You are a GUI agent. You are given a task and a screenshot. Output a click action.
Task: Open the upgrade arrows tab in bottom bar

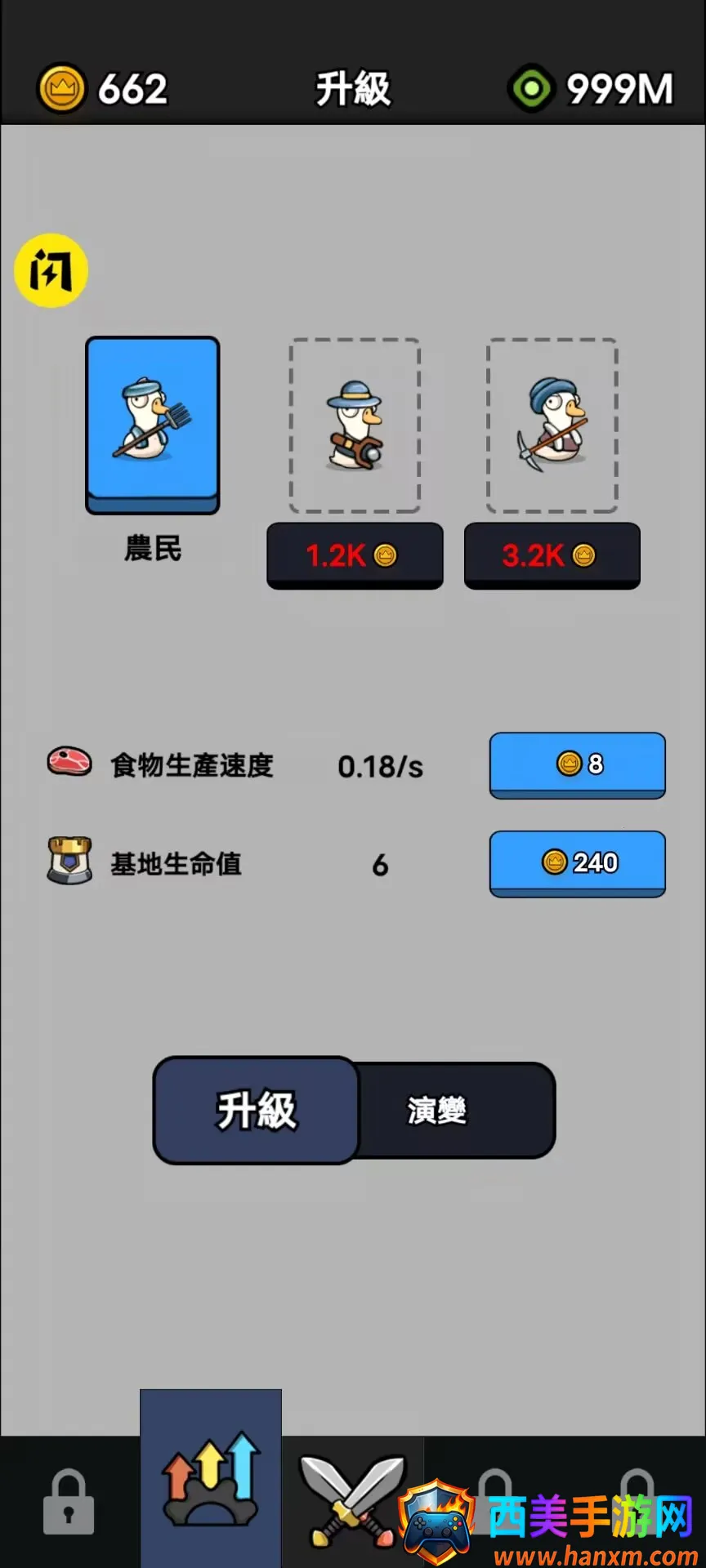pos(211,1479)
